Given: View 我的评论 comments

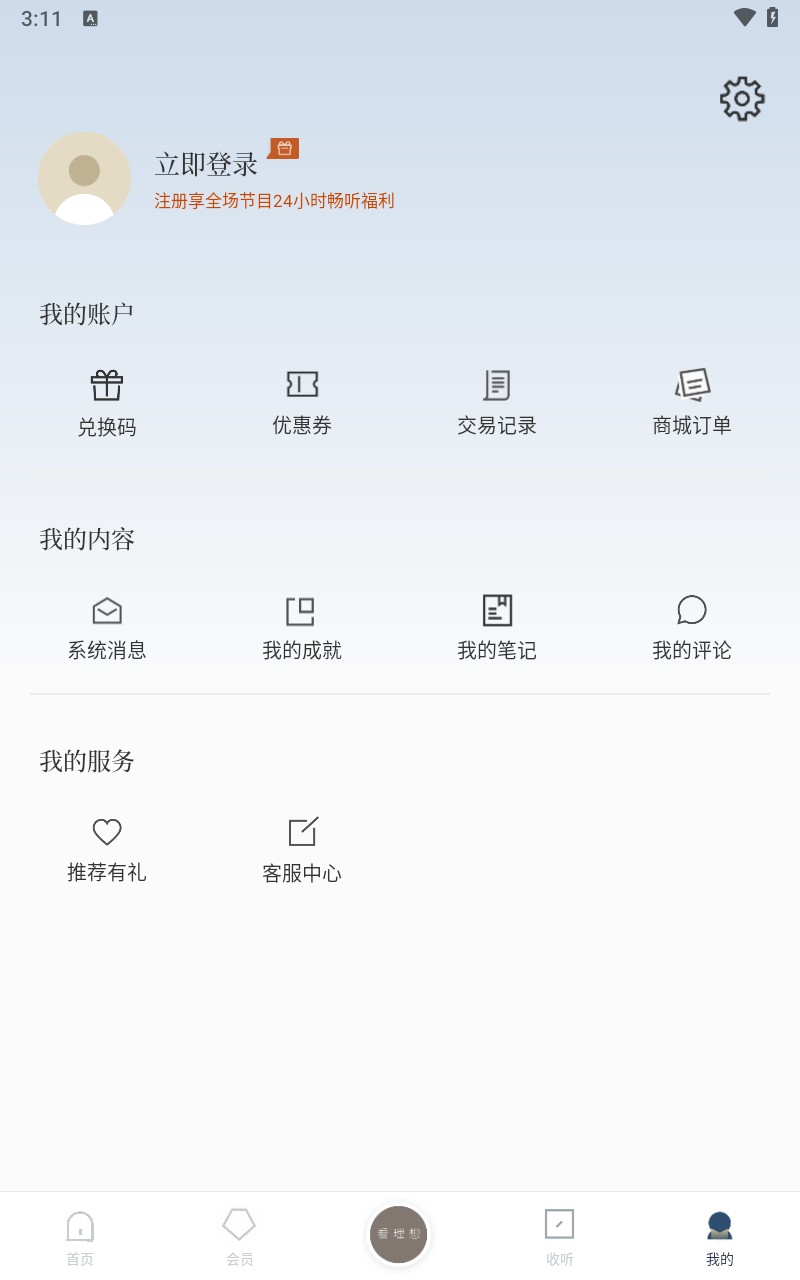Looking at the screenshot, I should pos(692,625).
